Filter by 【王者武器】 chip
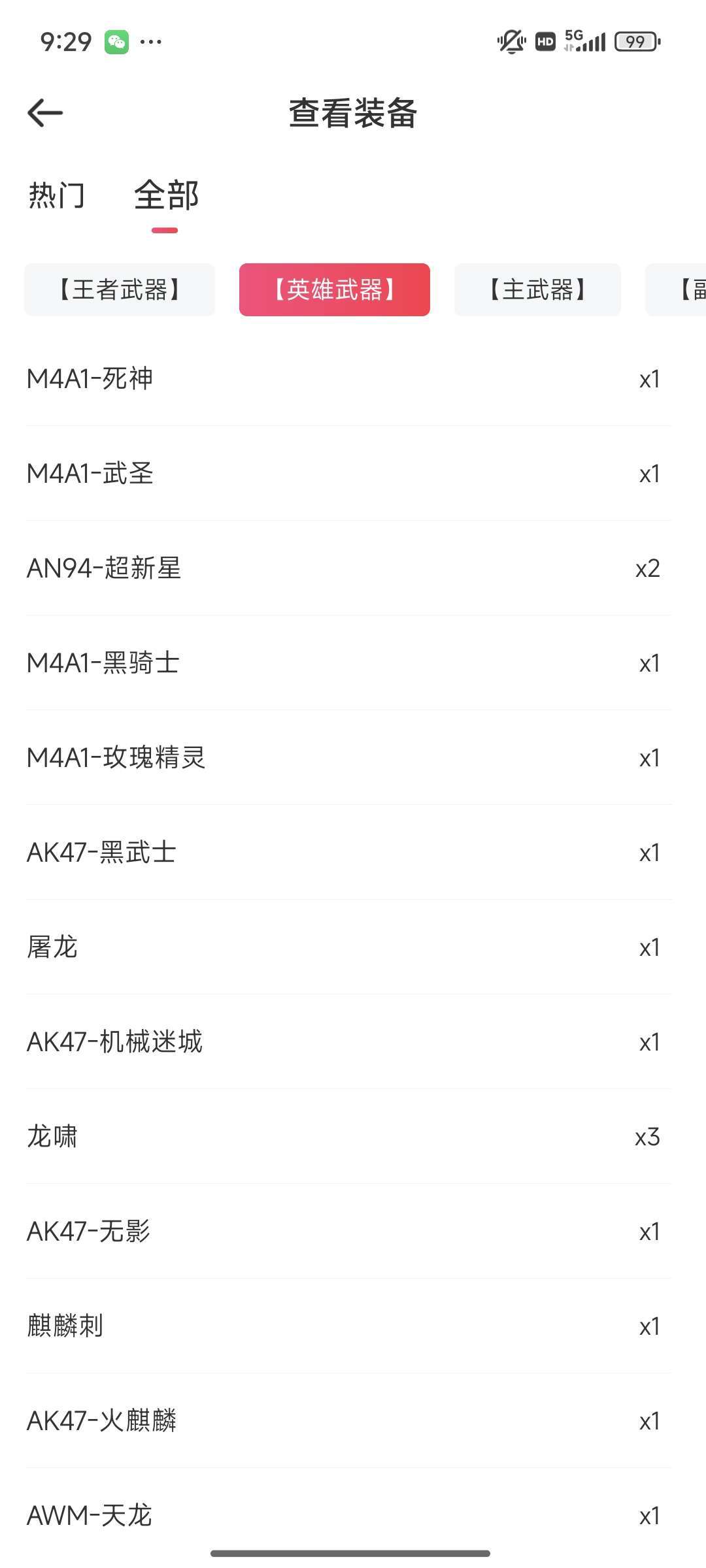Viewport: 706px width, 1568px height. point(120,289)
